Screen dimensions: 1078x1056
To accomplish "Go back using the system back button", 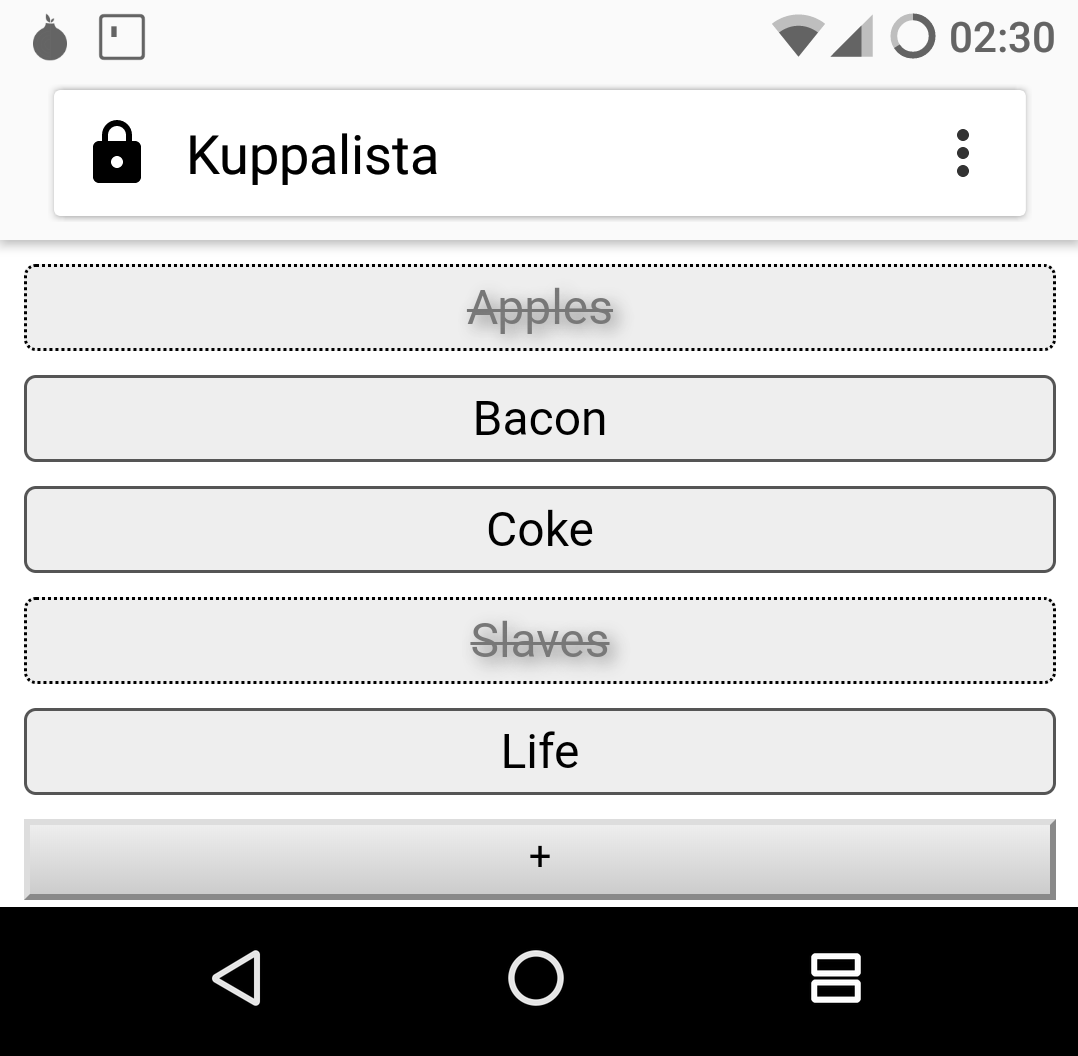I will point(237,977).
